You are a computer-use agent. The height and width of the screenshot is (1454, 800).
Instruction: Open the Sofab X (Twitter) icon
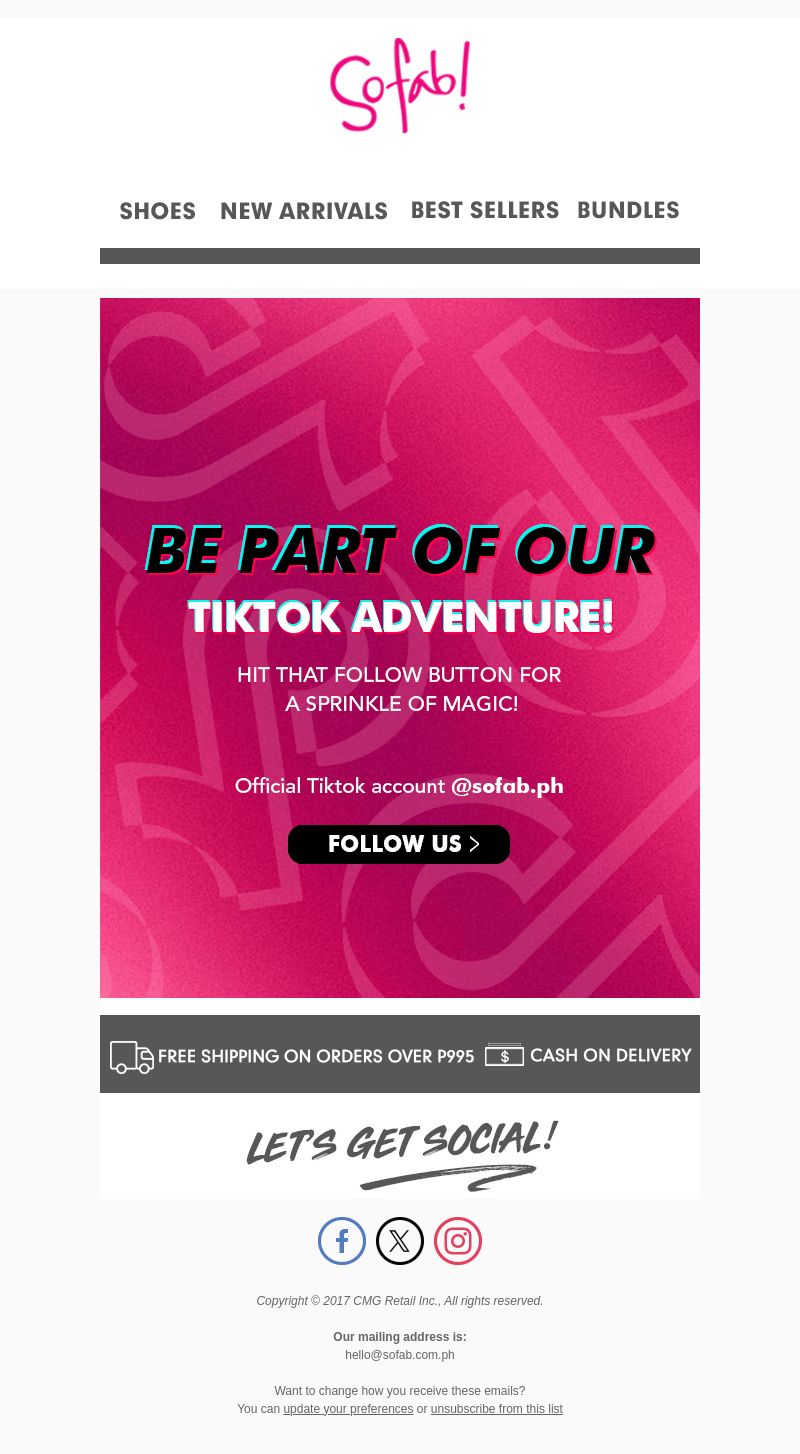400,1241
